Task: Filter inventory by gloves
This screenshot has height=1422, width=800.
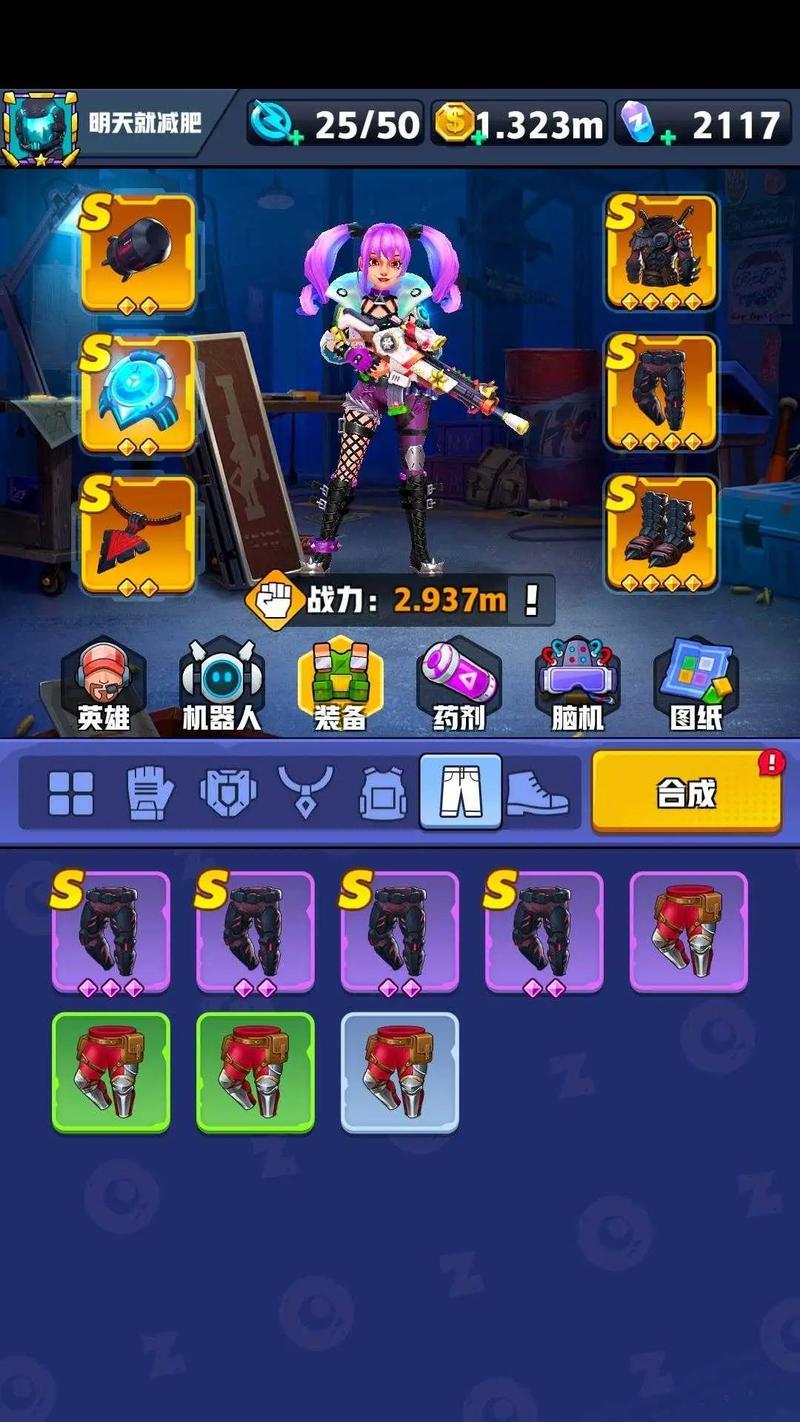Action: coord(150,792)
